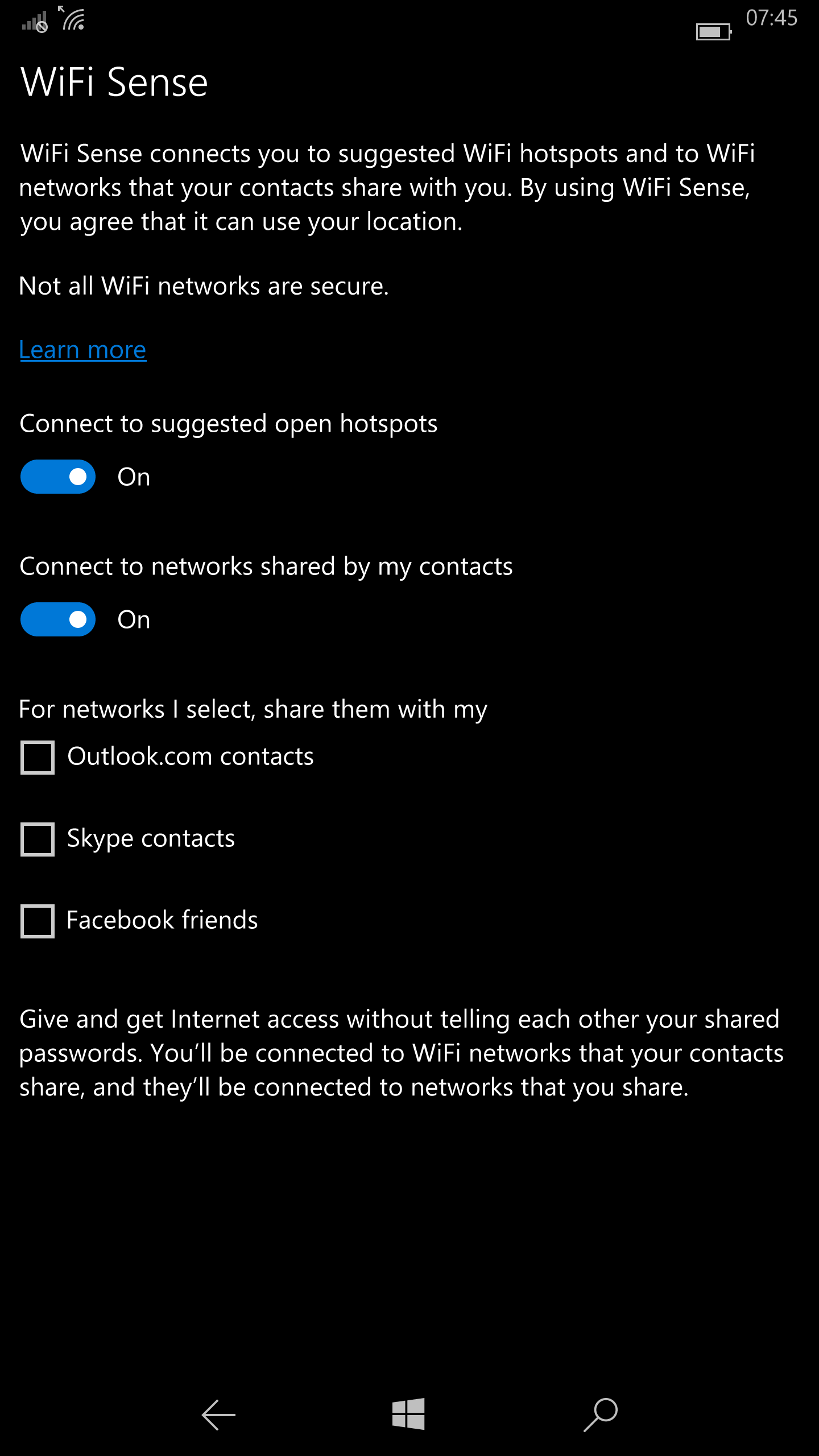This screenshot has height=1456, width=819.
Task: Turn off Connect to suggested open hotspots
Action: pos(58,477)
